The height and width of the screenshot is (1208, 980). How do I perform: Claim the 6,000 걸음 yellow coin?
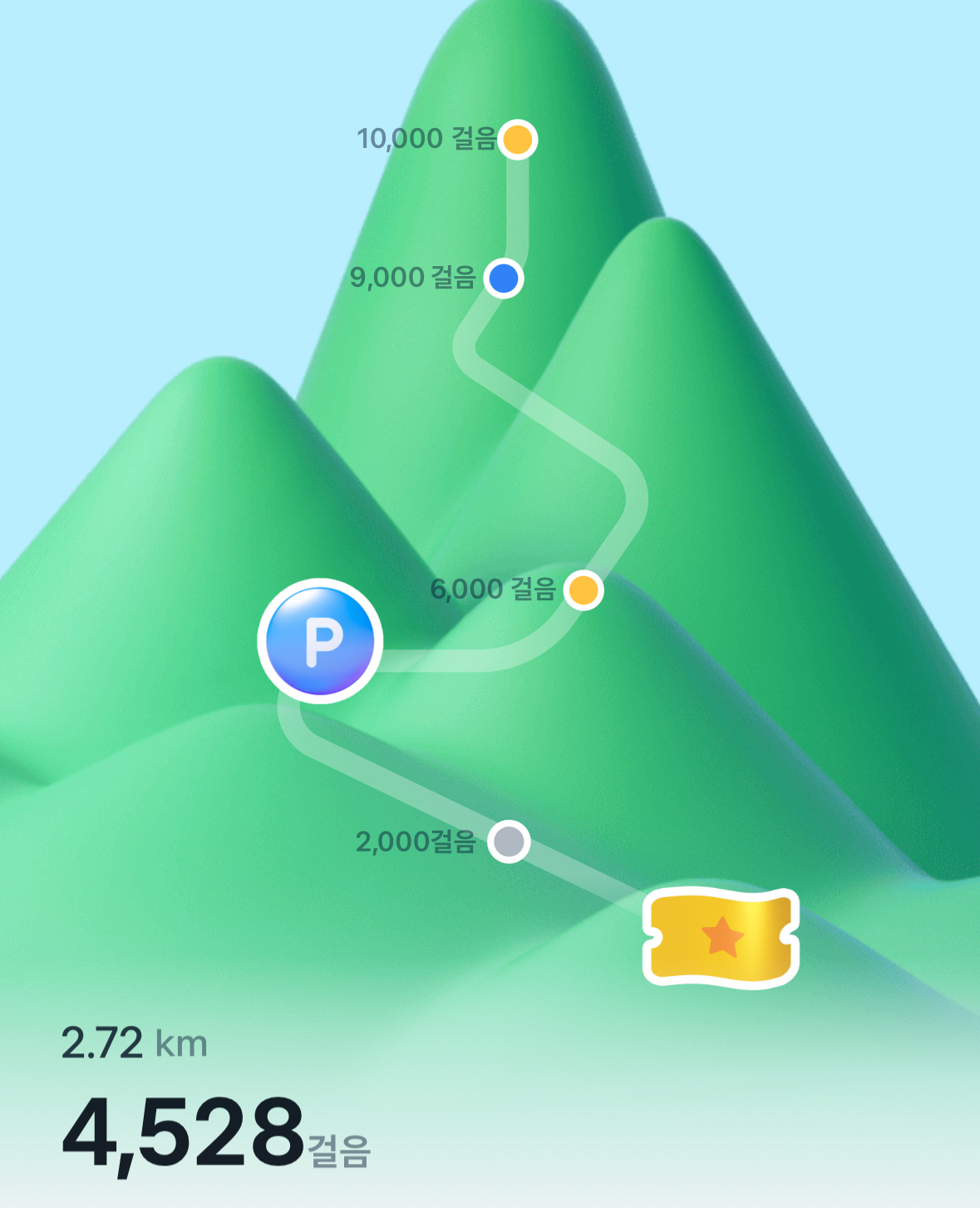pos(584,590)
